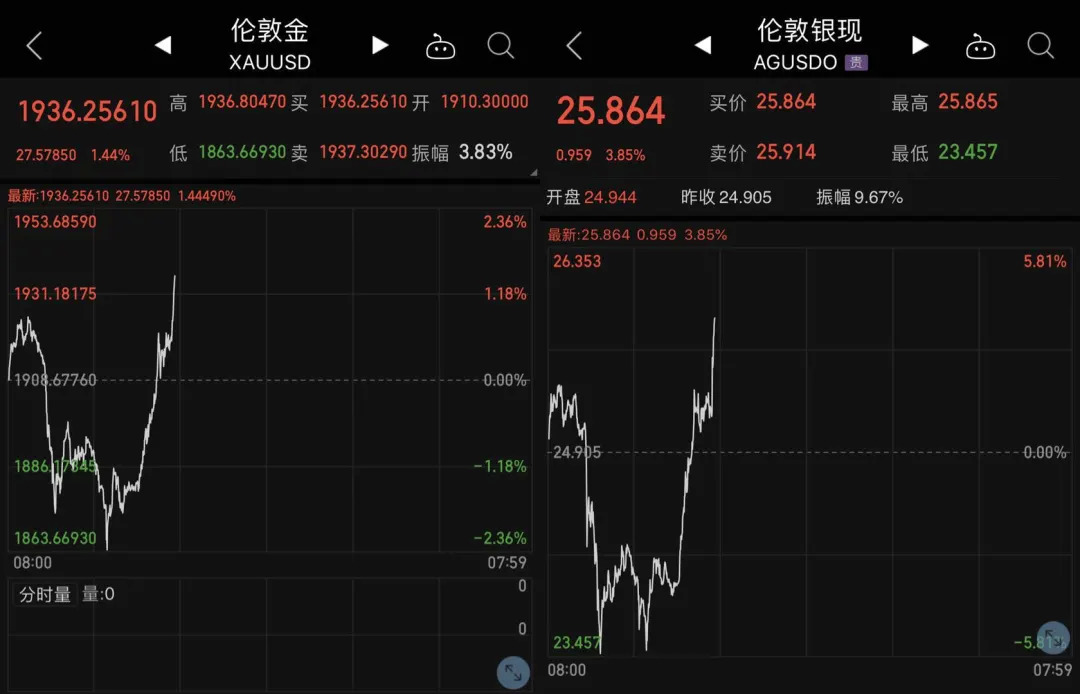This screenshot has width=1080, height=694.
Task: Expand the 伦敦银现 chart to fullscreen
Action: coord(1053,638)
